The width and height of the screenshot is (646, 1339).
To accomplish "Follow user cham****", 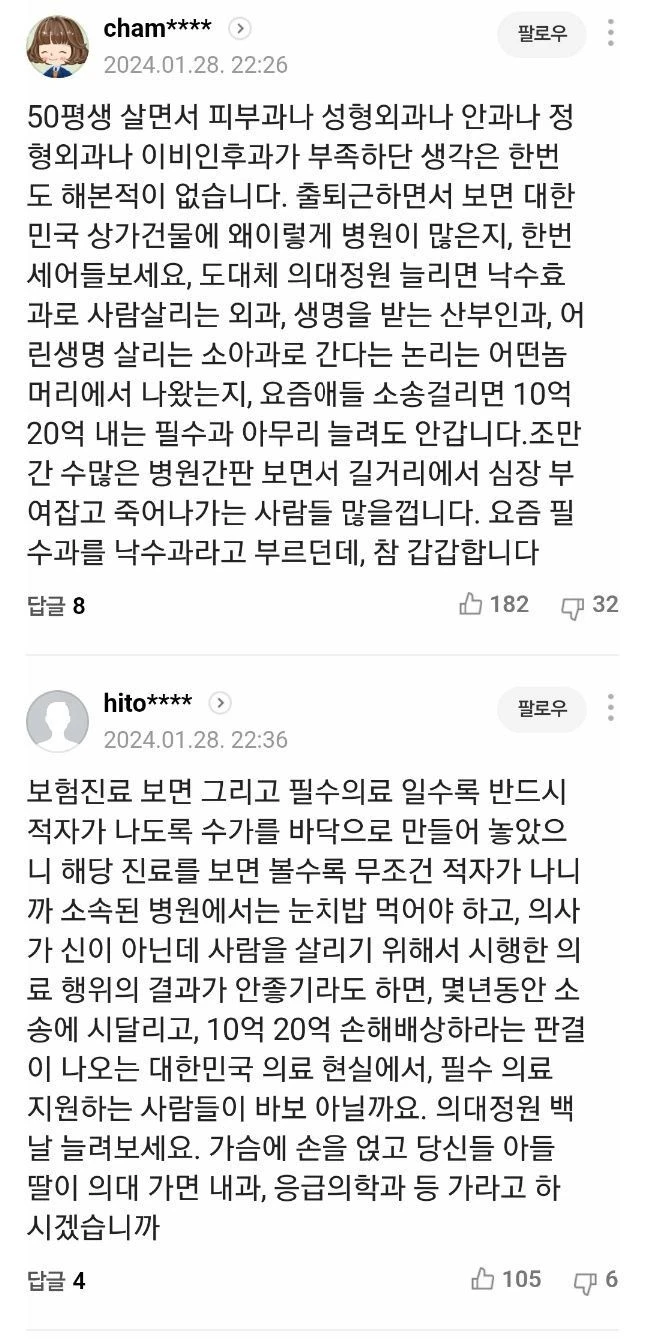I will [541, 34].
